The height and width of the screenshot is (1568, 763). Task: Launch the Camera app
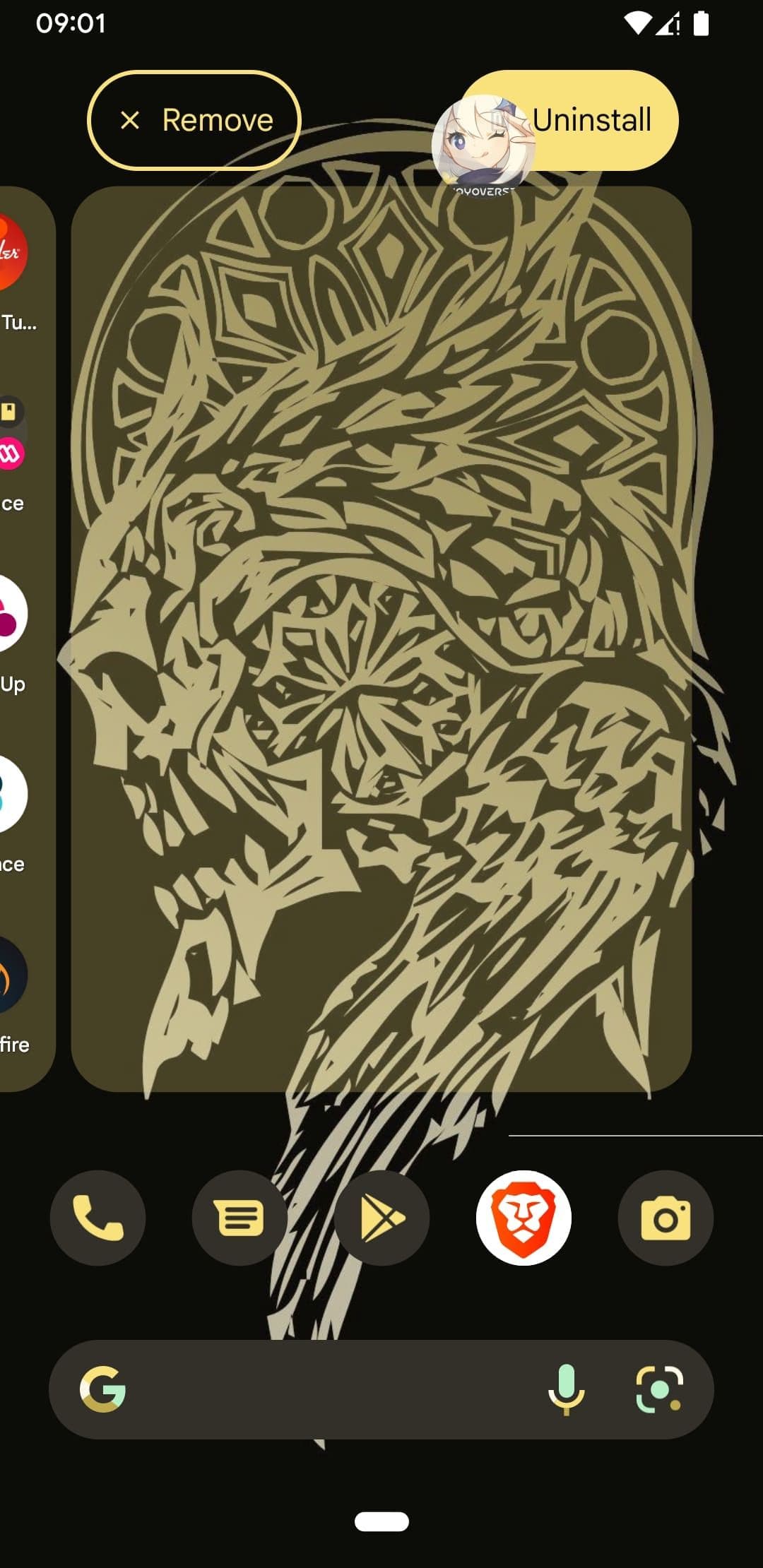(666, 1218)
